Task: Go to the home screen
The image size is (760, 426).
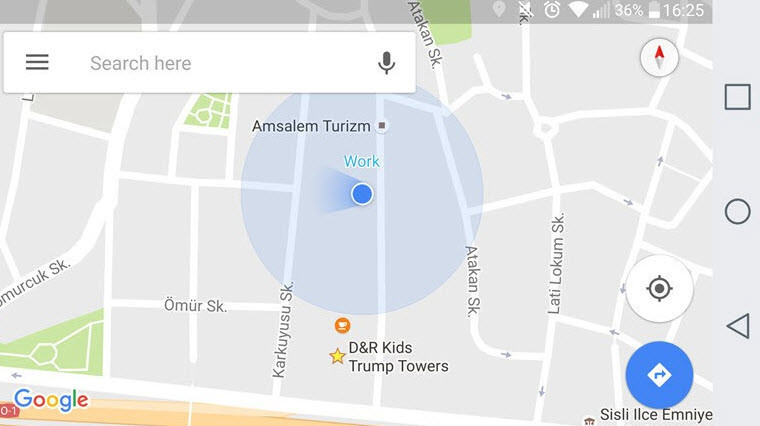Action: (737, 211)
